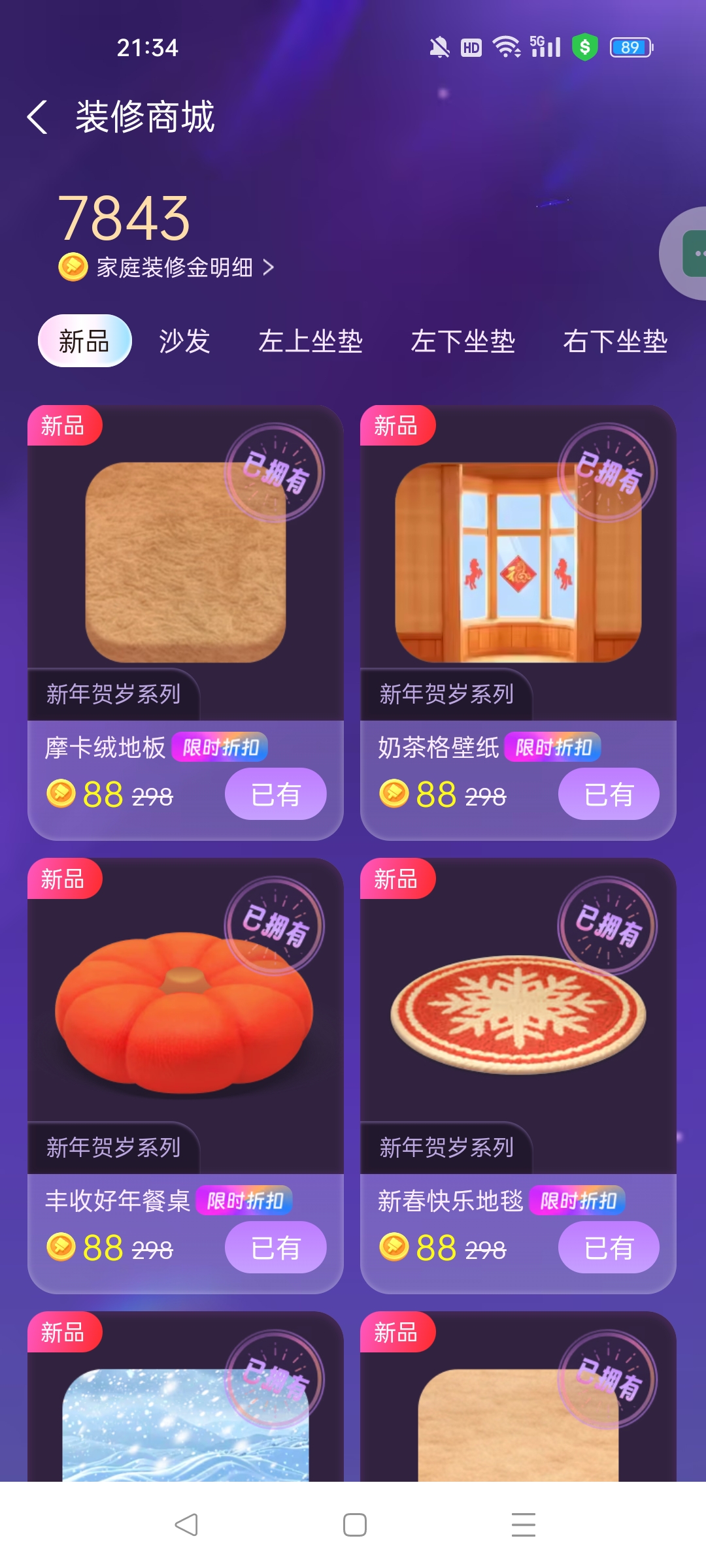Tap 已有 button for 丰收好年餐桌
This screenshot has height=1568, width=706.
click(275, 1247)
